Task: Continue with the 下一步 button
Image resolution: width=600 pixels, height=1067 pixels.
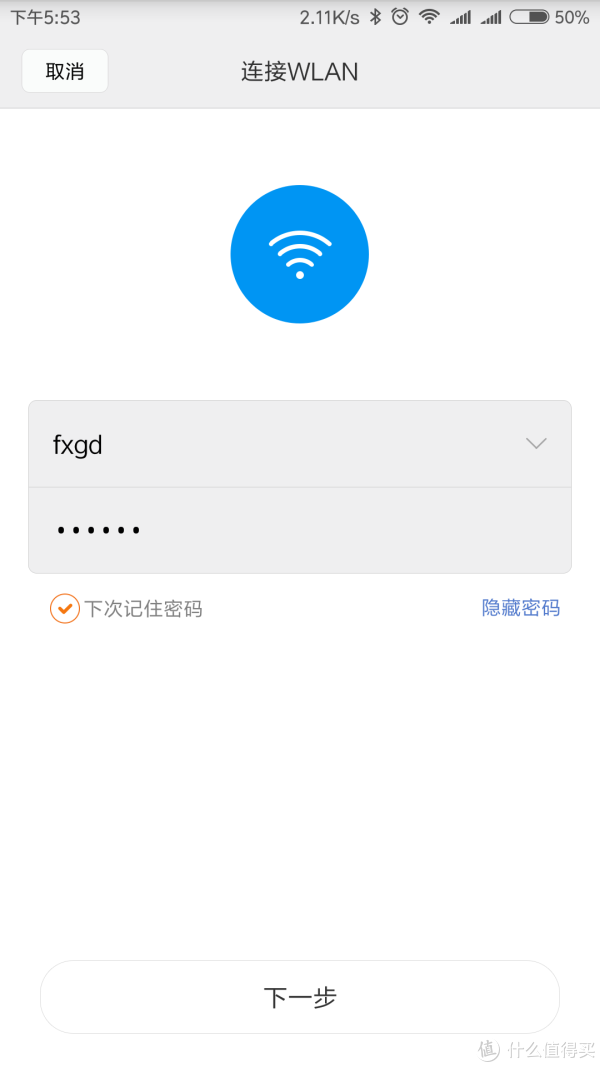Action: point(299,997)
